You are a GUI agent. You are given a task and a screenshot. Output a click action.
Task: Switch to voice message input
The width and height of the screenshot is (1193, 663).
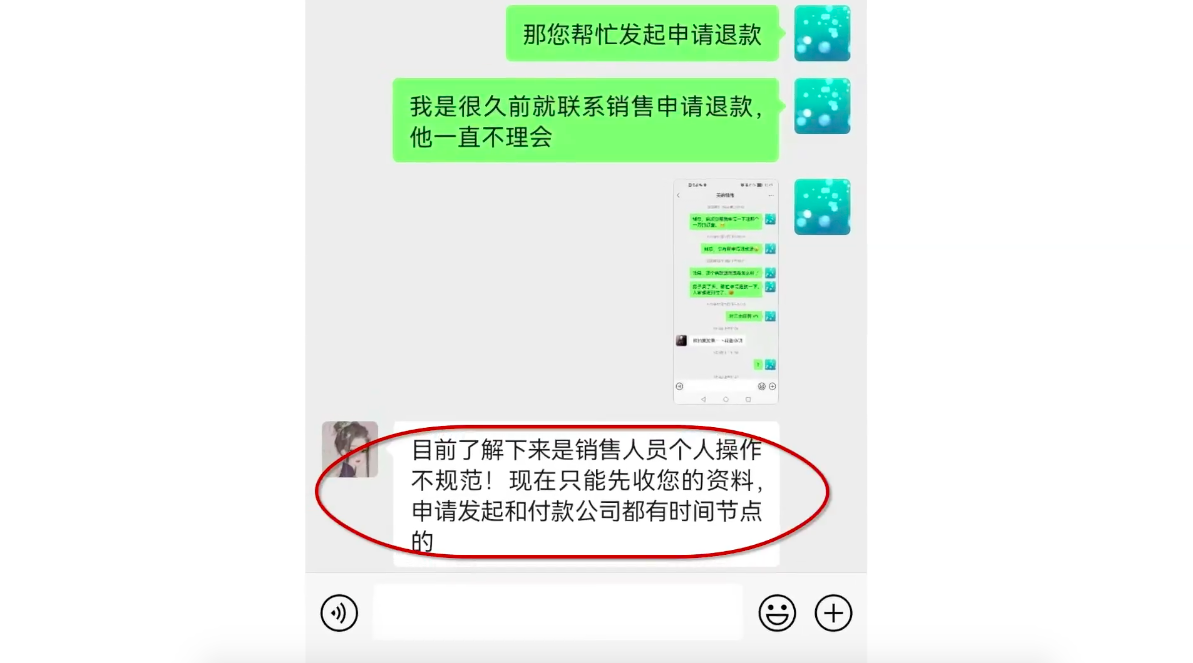click(339, 612)
